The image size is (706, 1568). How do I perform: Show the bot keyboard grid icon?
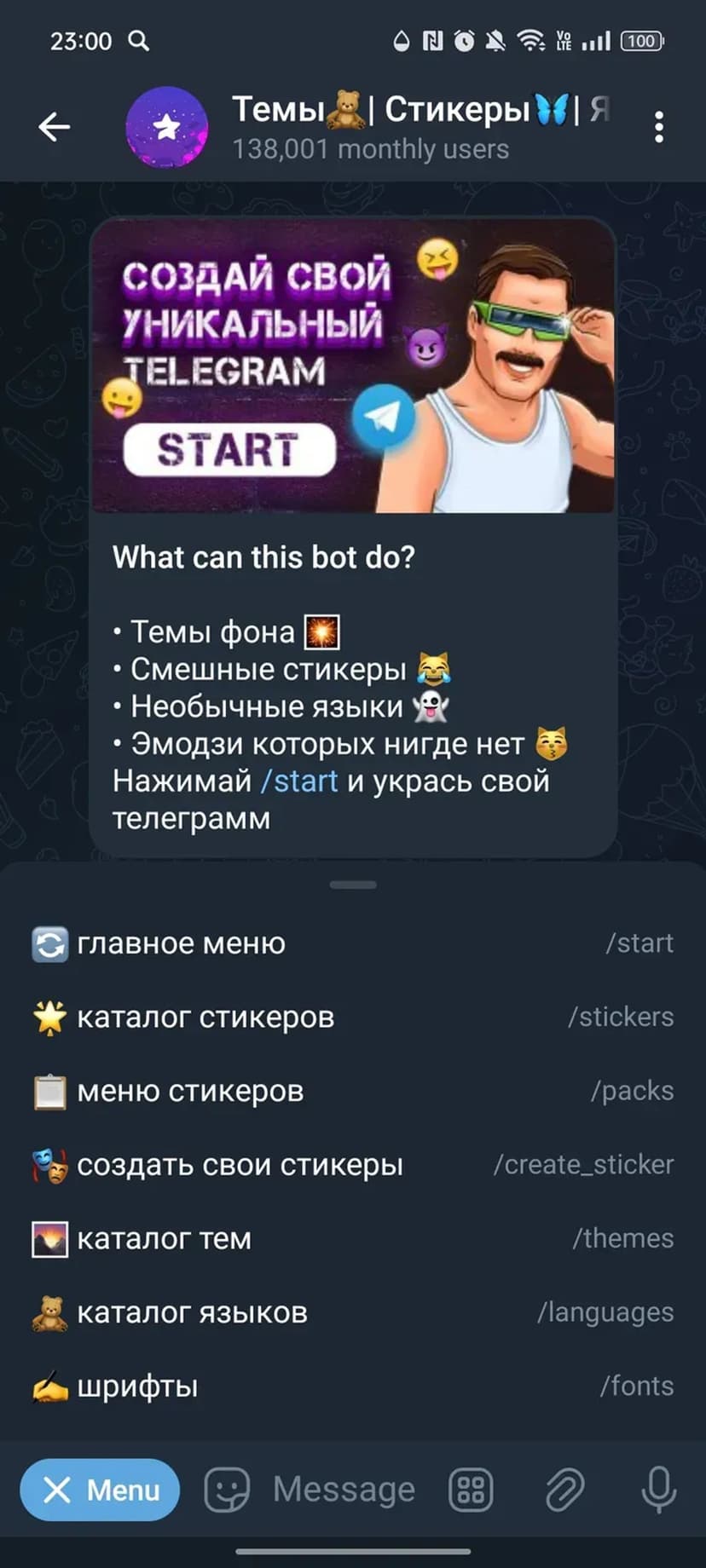(x=472, y=1490)
